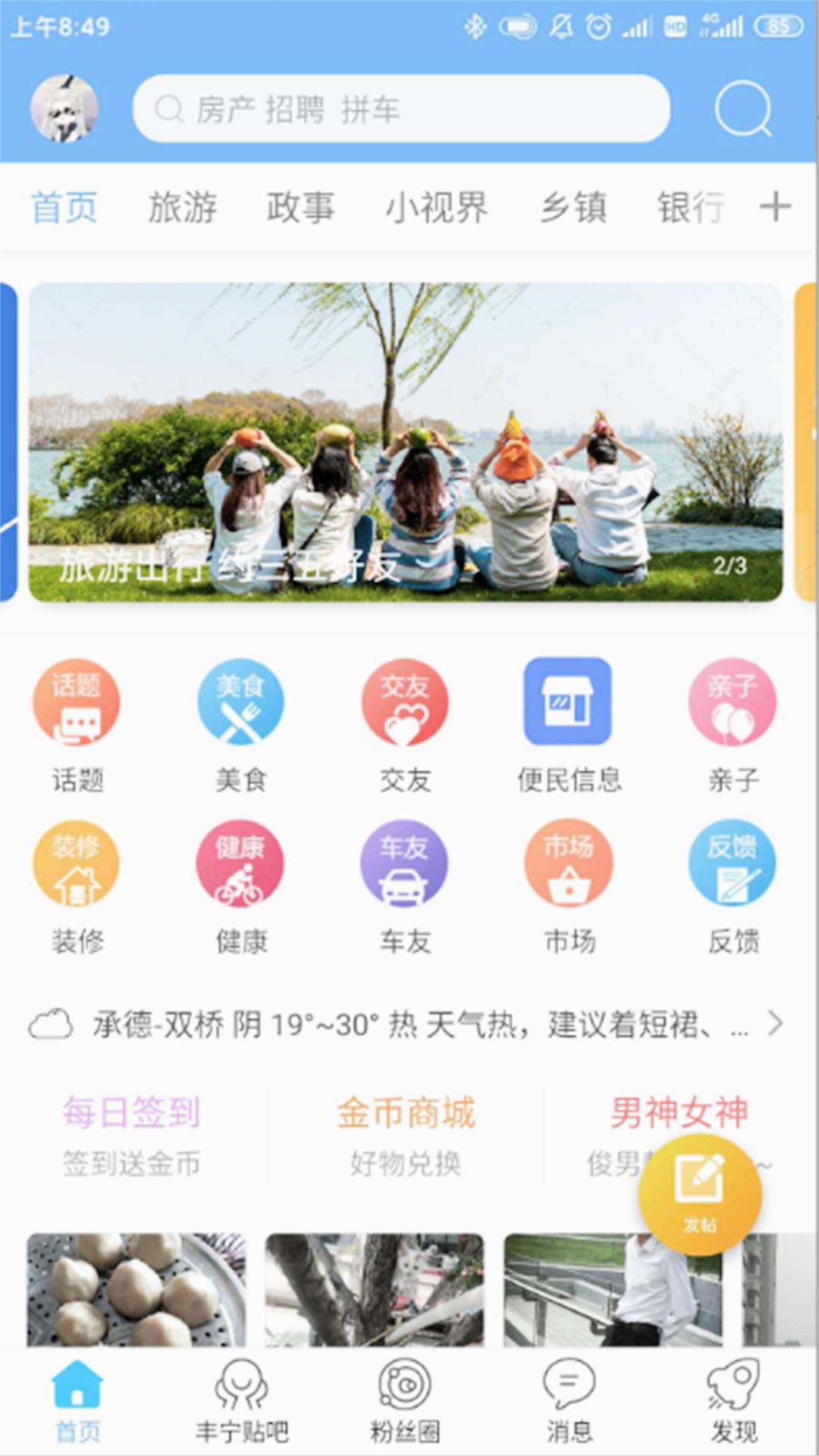The image size is (819, 1456).
Task: Switch to the 丰宁贴吧 tab
Action: [242, 1401]
